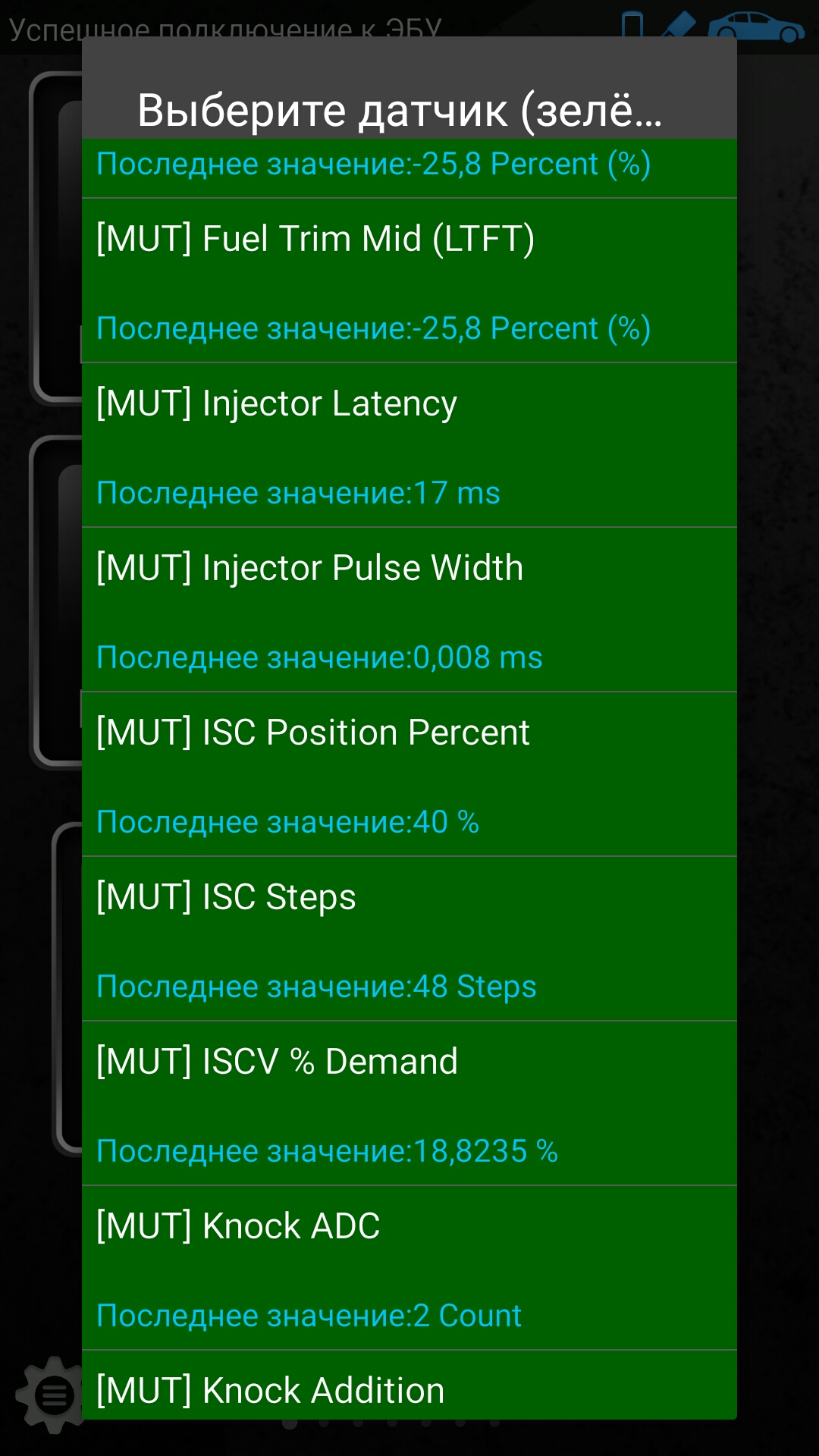Select the [MUT] Fuel Trim Mid (LTFT) sensor

[x=409, y=281]
